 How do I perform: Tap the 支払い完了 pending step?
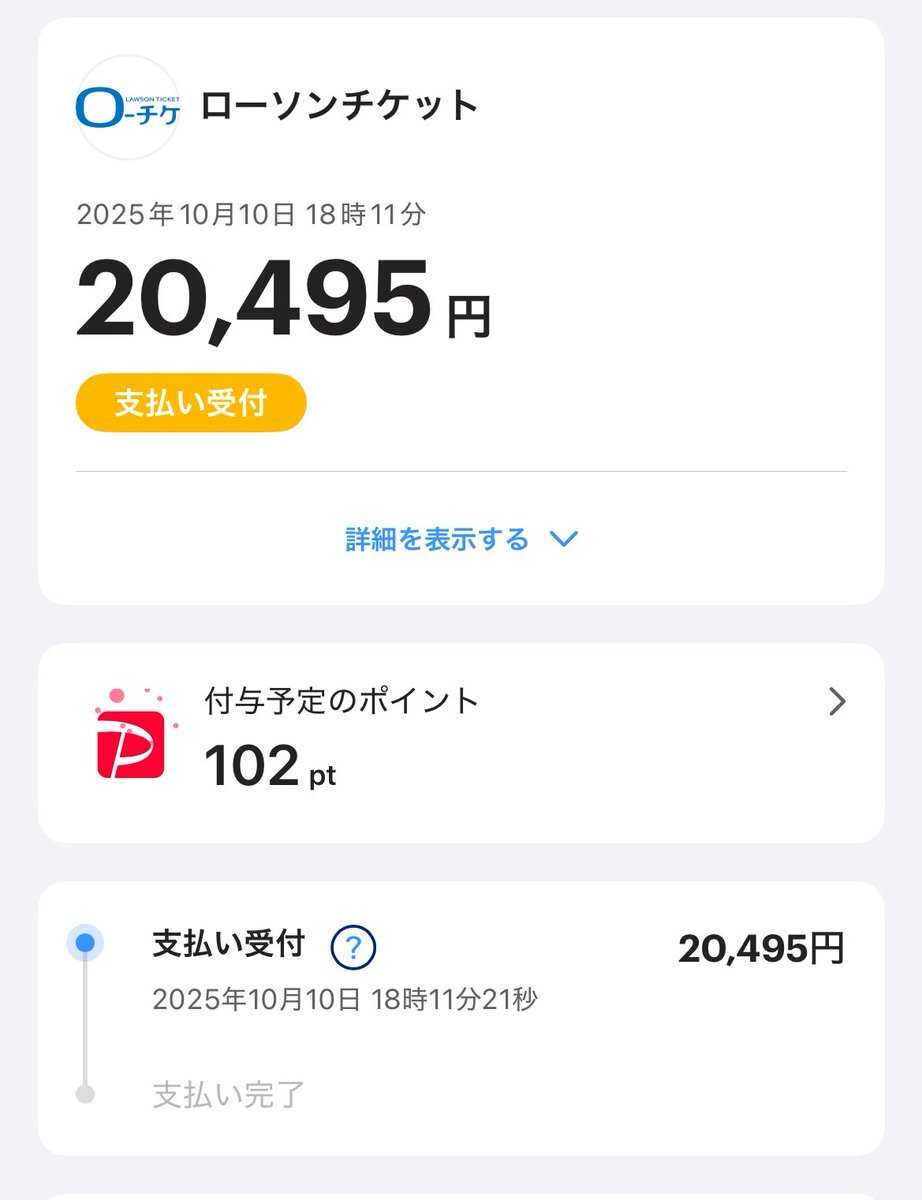[x=230, y=1095]
